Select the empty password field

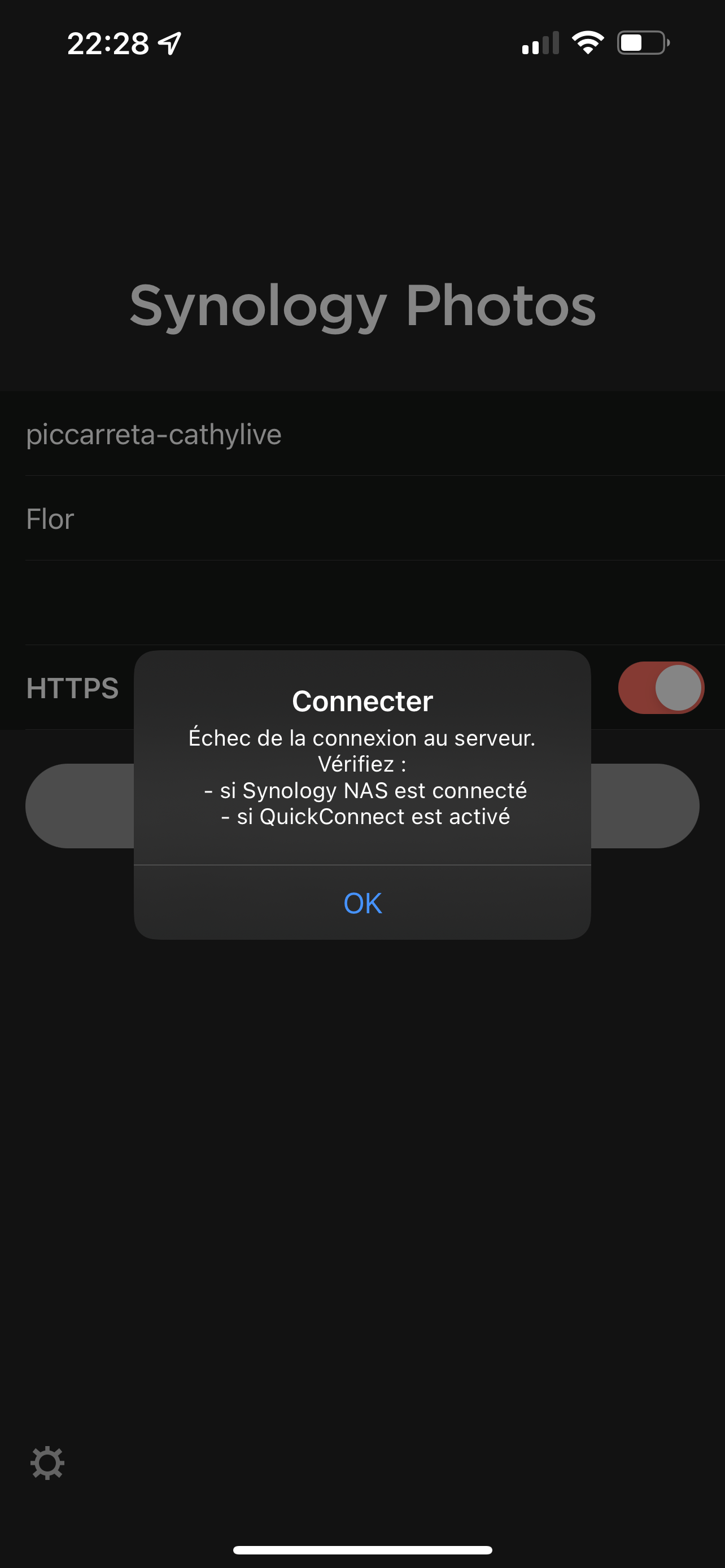pos(362,603)
